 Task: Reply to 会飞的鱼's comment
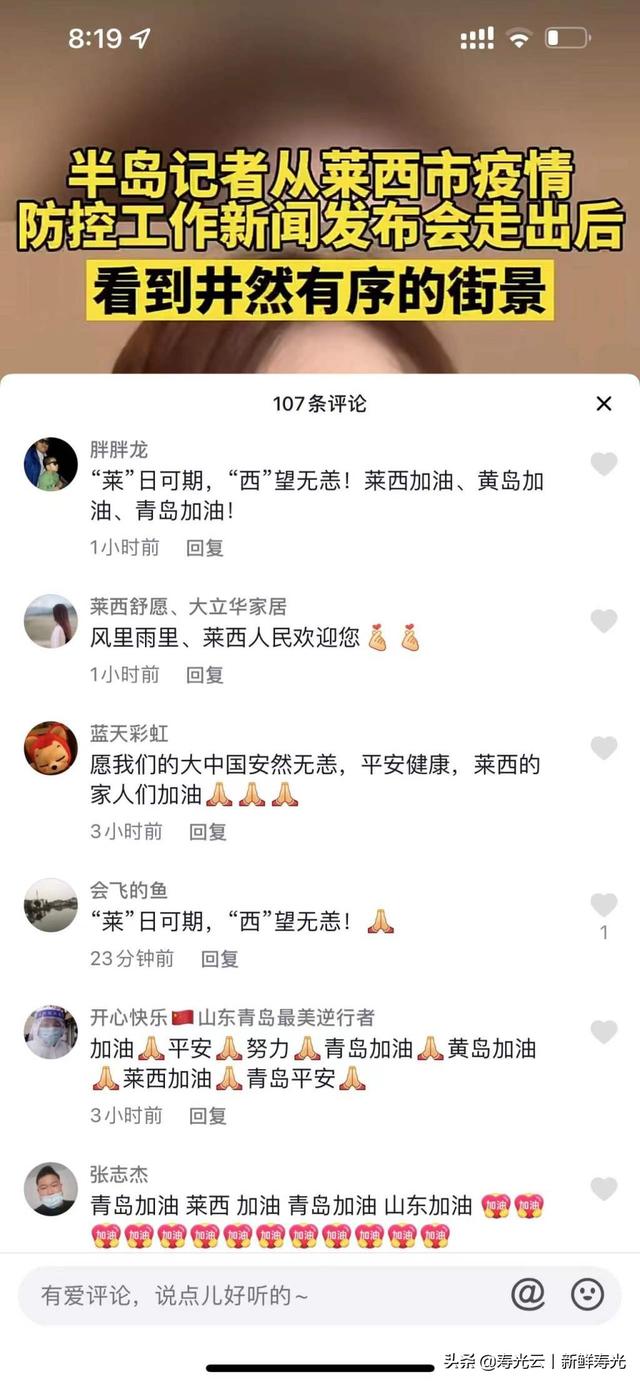[220, 958]
